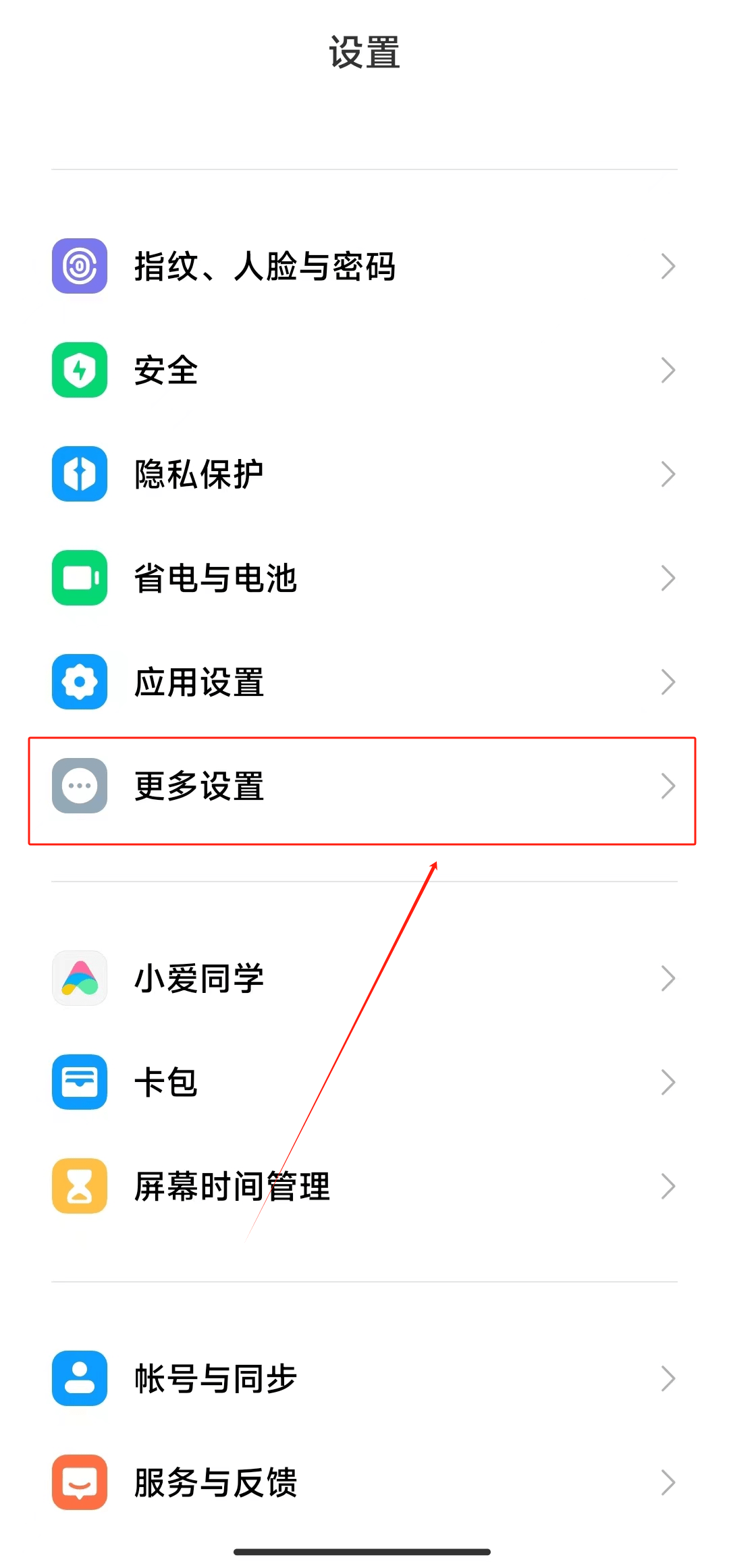Select 应用设置
Image resolution: width=729 pixels, height=1568 pixels.
tap(364, 682)
